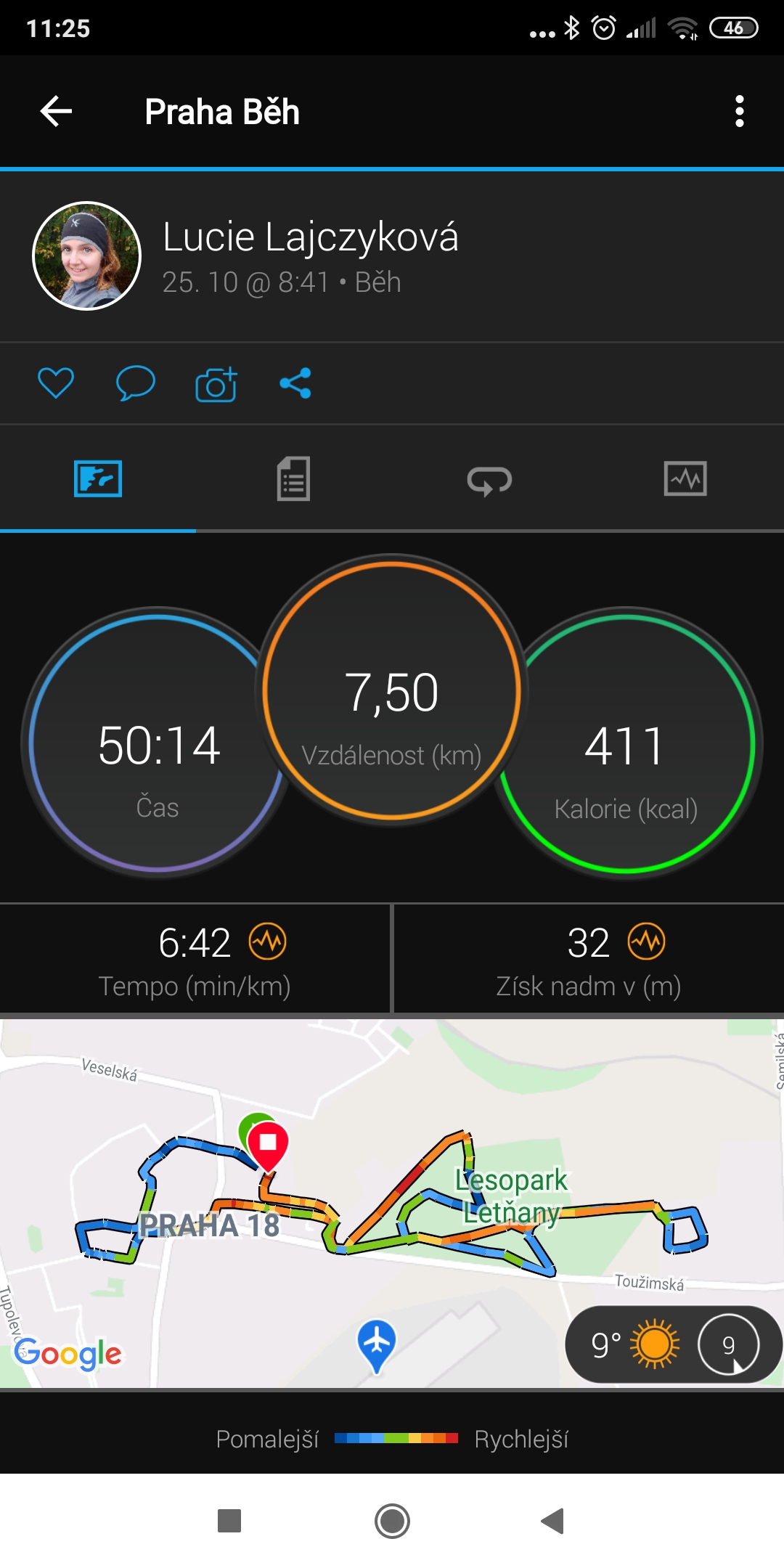Tap the 9° weather widget
Viewport: 784px width, 1568px height.
pyautogui.click(x=672, y=1345)
